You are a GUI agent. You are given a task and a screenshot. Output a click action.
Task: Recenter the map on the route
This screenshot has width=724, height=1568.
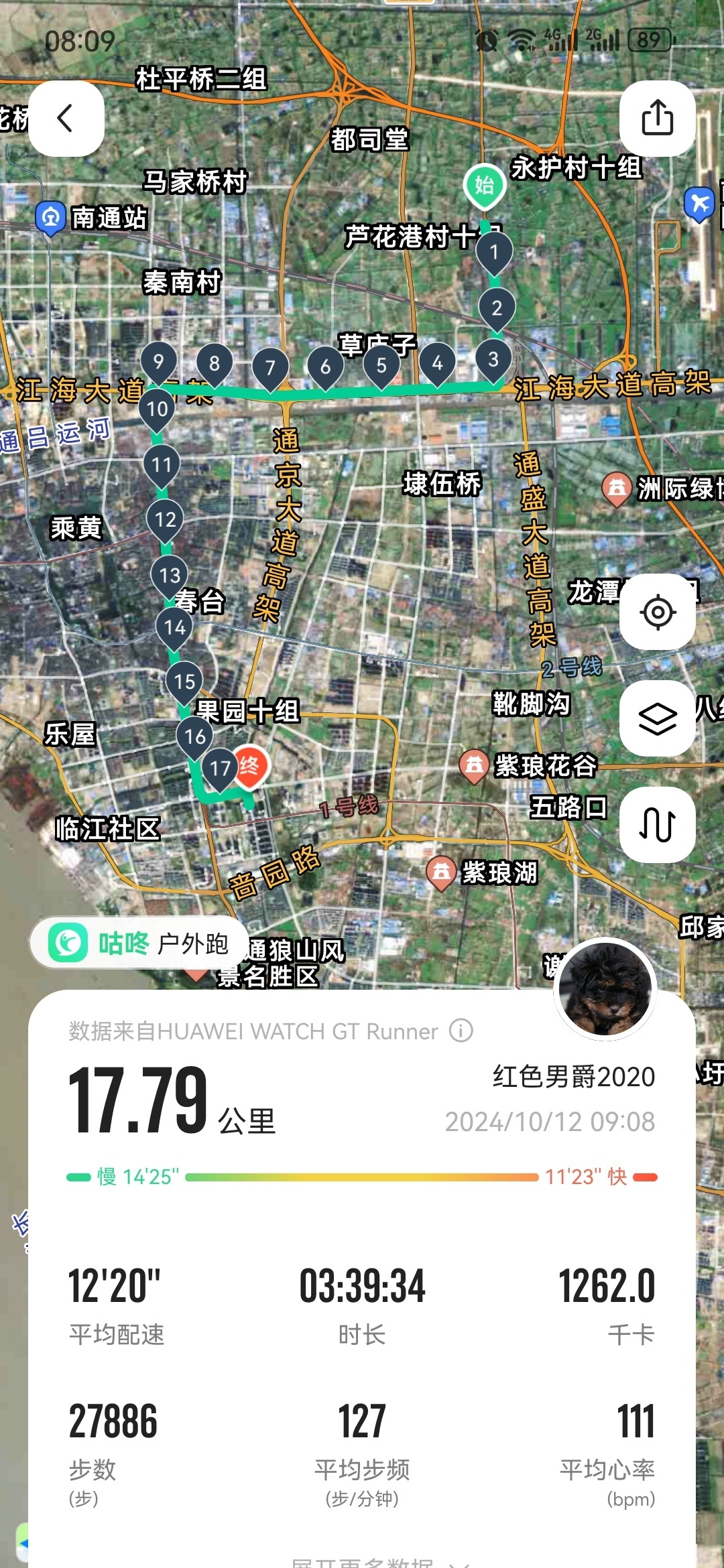tap(657, 612)
